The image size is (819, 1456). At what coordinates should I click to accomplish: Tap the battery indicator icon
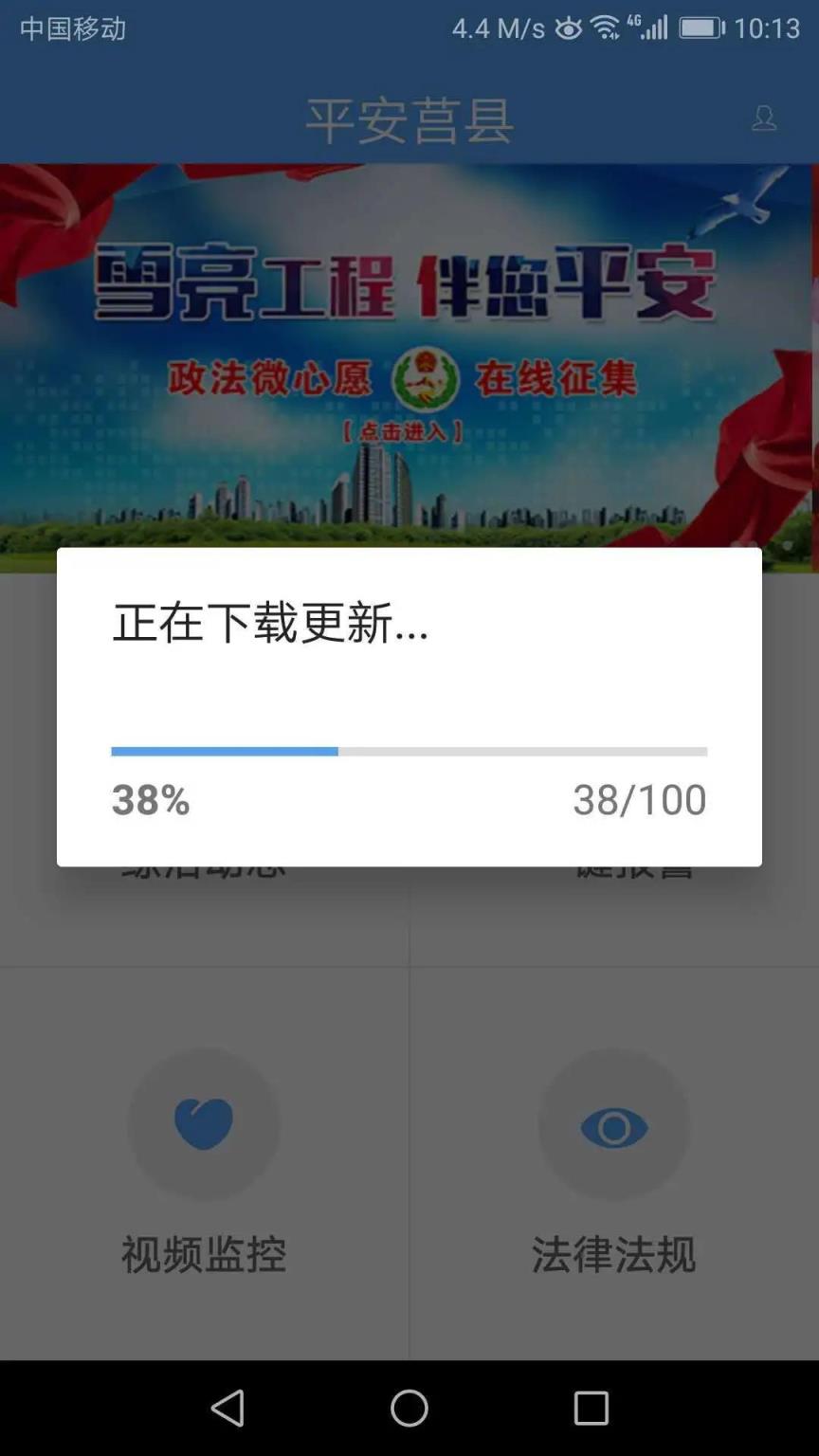(x=701, y=28)
